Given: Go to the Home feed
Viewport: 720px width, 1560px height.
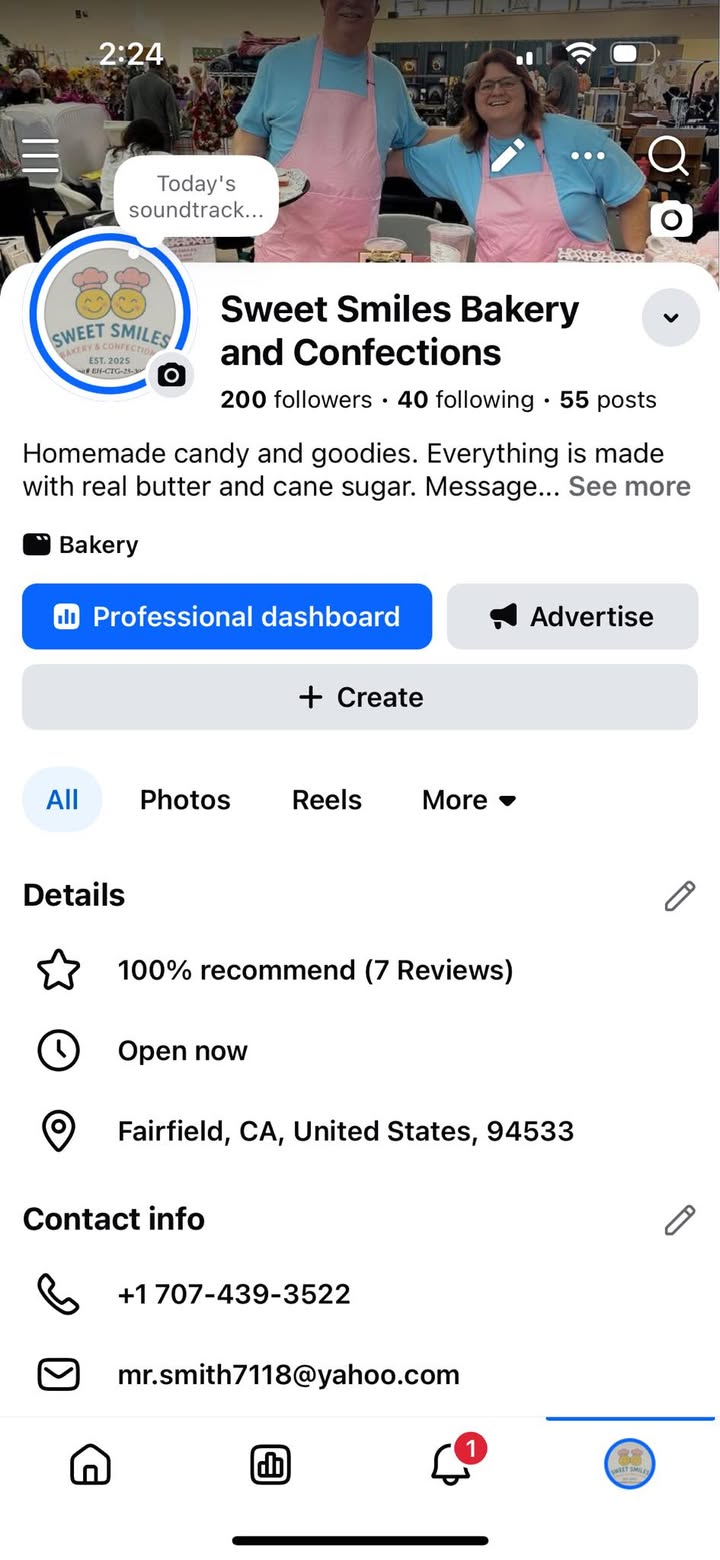Looking at the screenshot, I should pos(90,1465).
